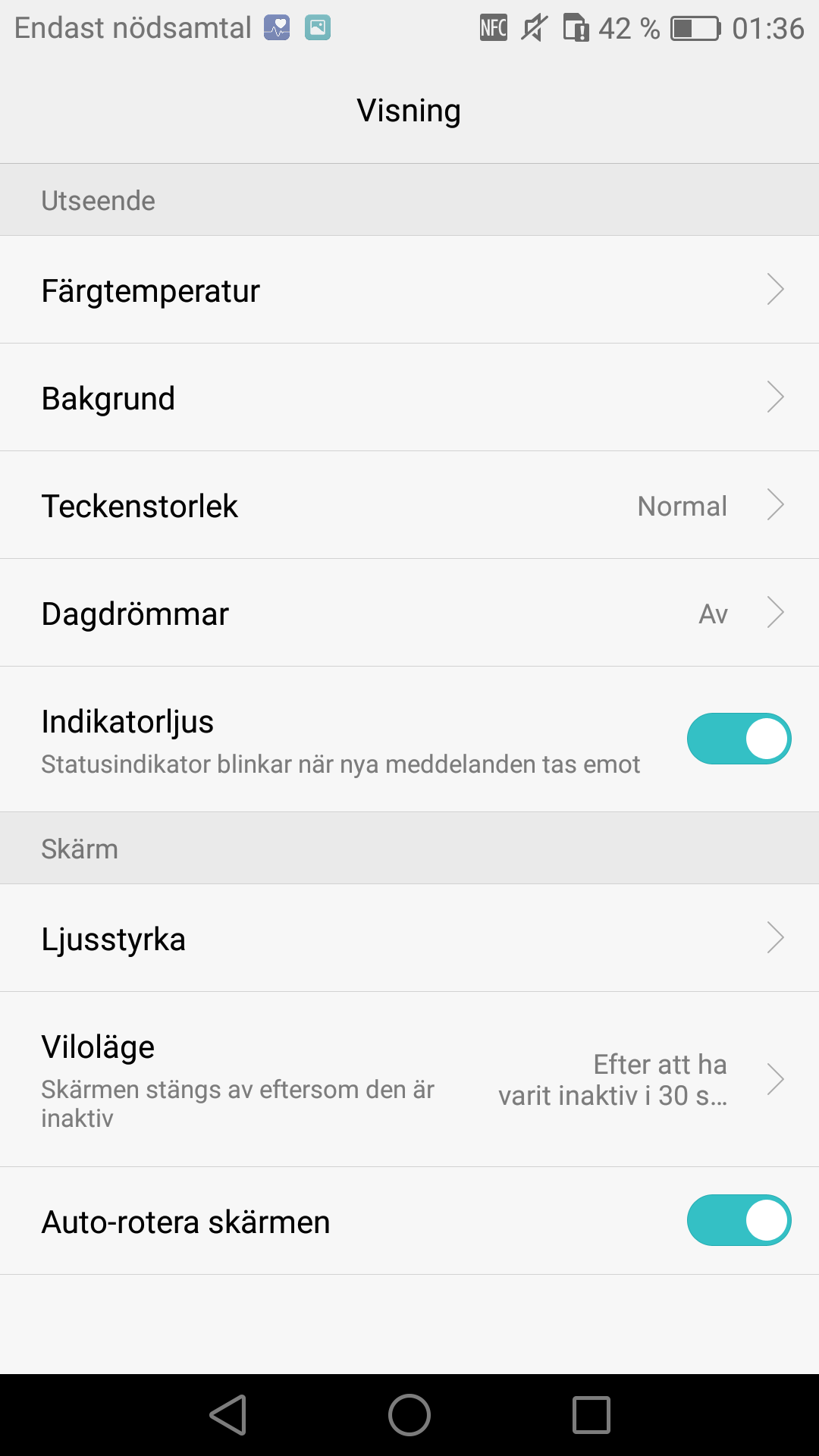Open the Viloläge sleep timeout setting

[x=409, y=1079]
